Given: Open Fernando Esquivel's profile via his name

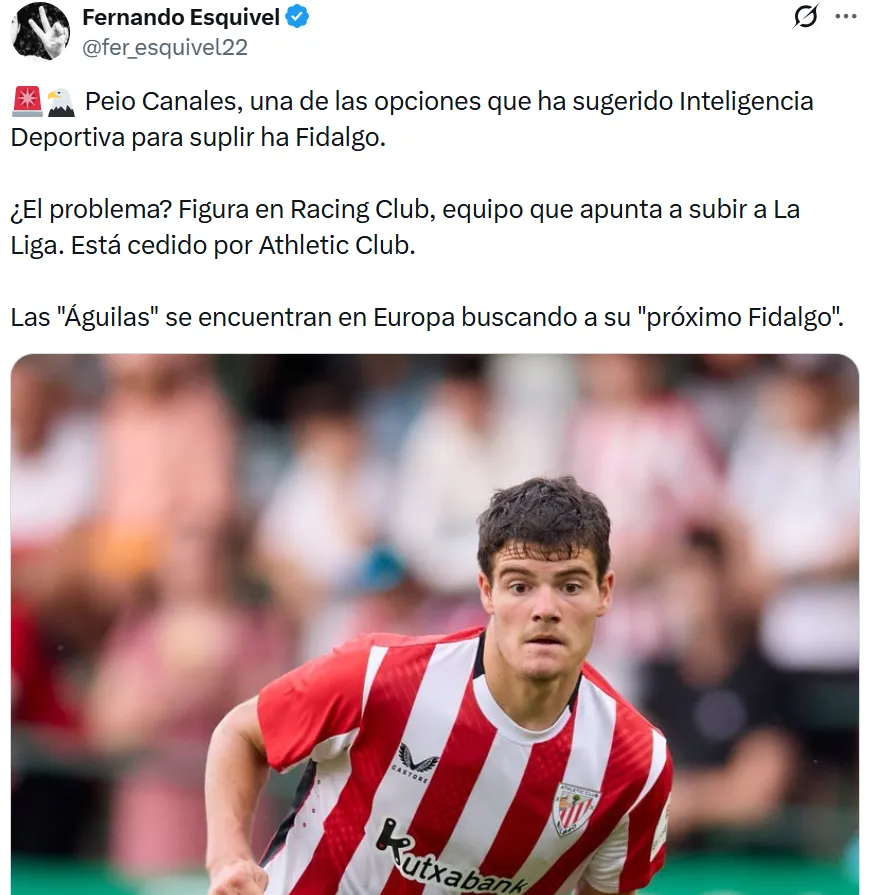Looking at the screenshot, I should (181, 17).
